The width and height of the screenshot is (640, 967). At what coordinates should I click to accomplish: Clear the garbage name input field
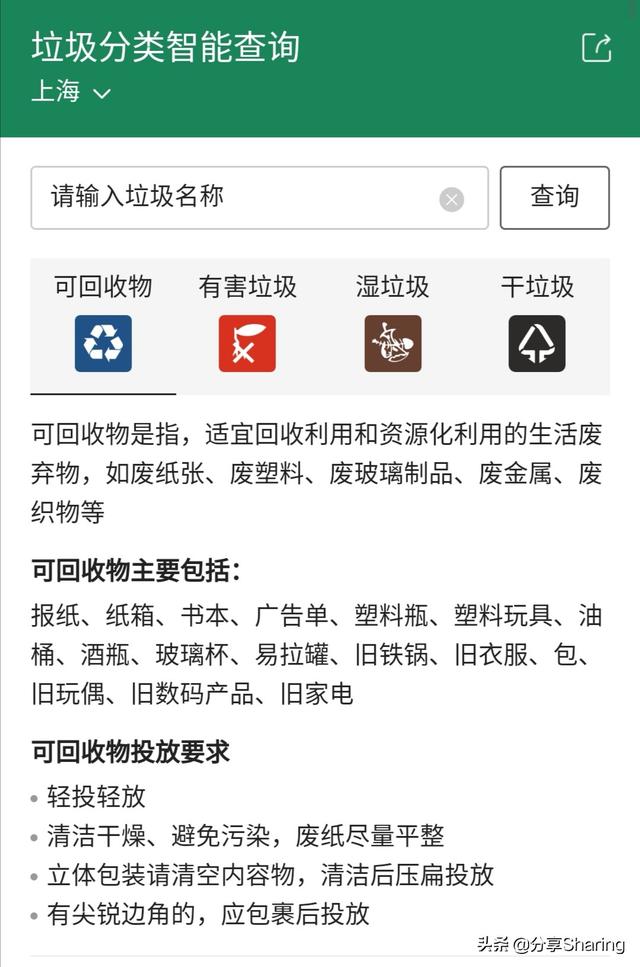click(452, 199)
